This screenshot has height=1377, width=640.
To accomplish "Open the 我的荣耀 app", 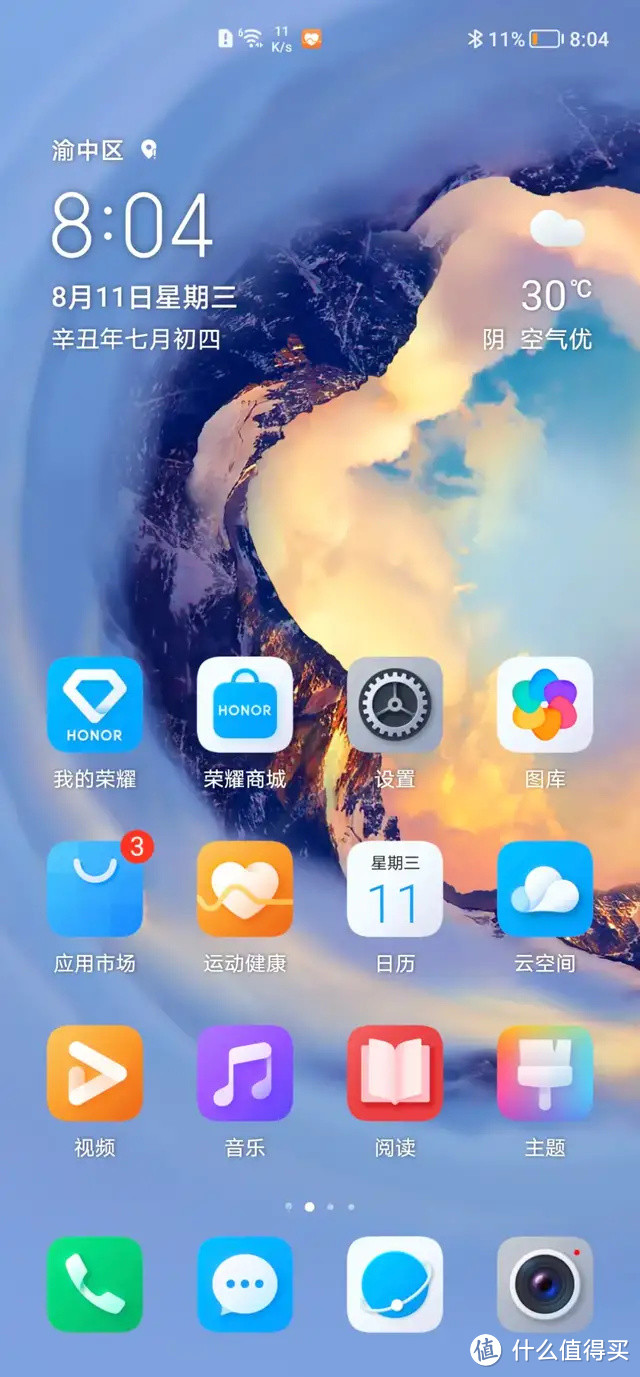I will (x=95, y=704).
